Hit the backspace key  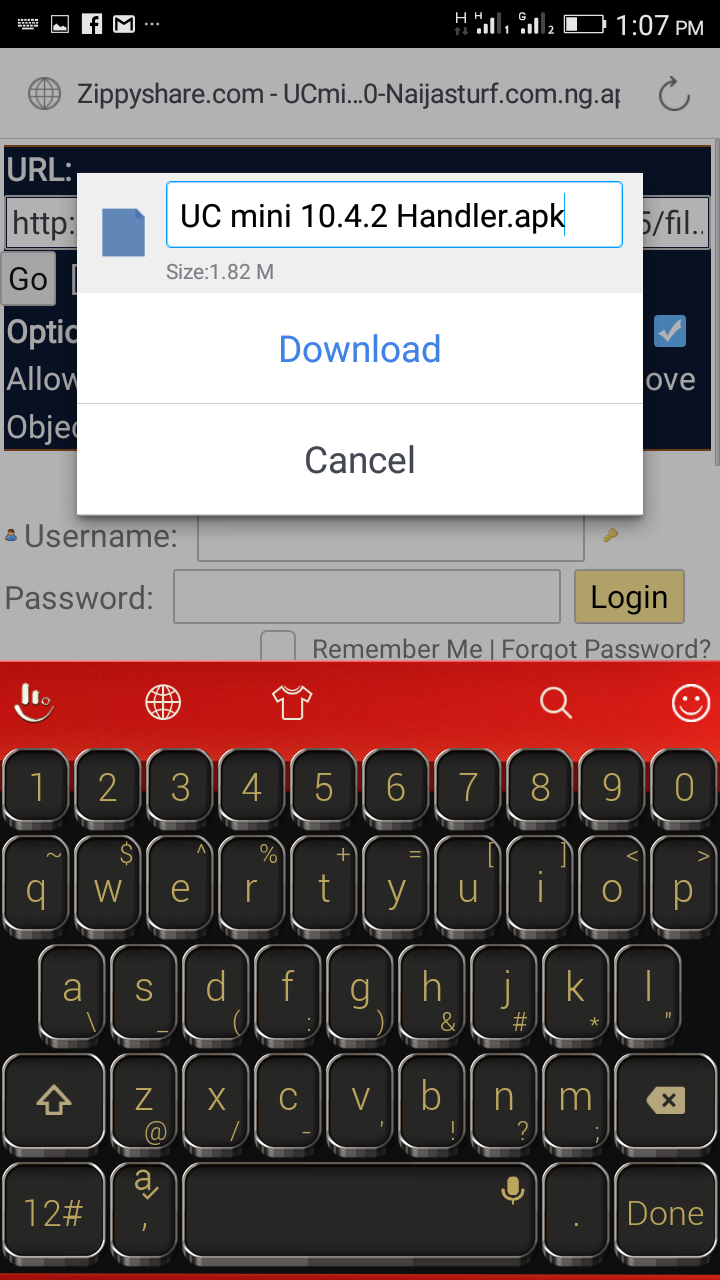(x=665, y=1101)
